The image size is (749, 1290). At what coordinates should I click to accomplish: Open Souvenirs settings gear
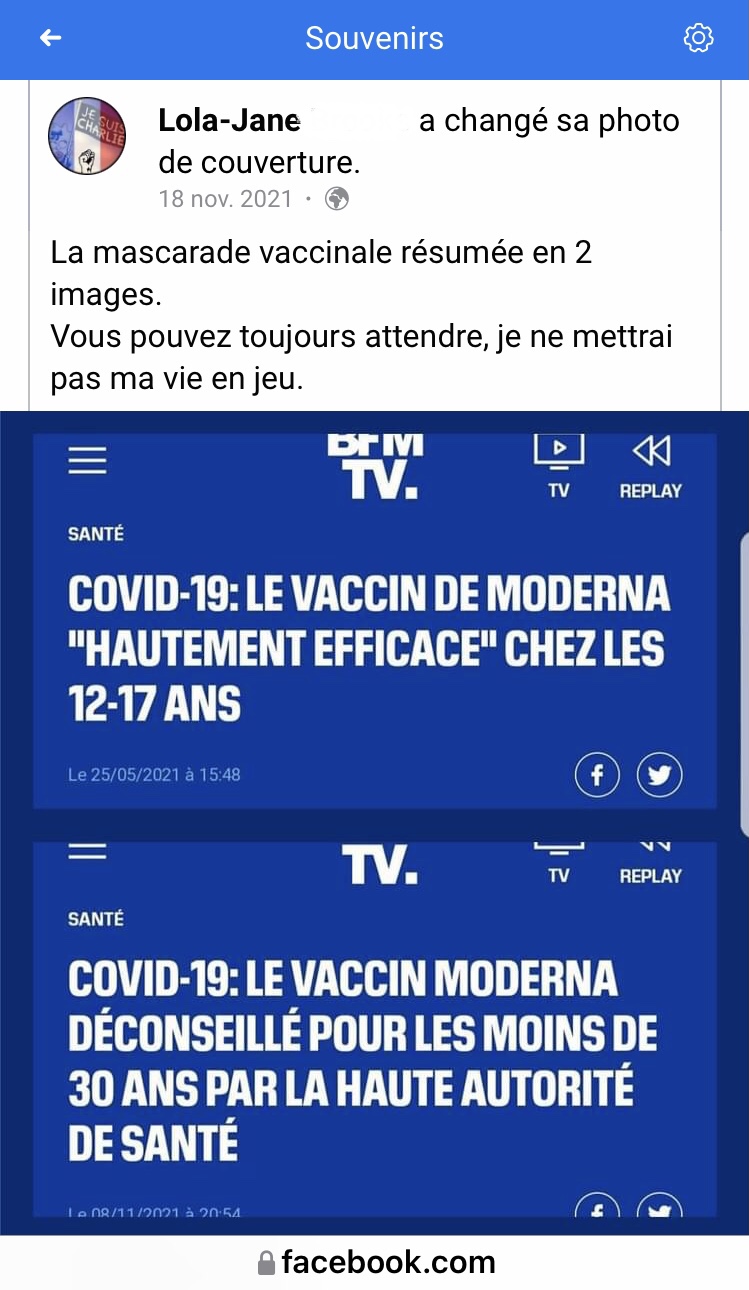(698, 38)
